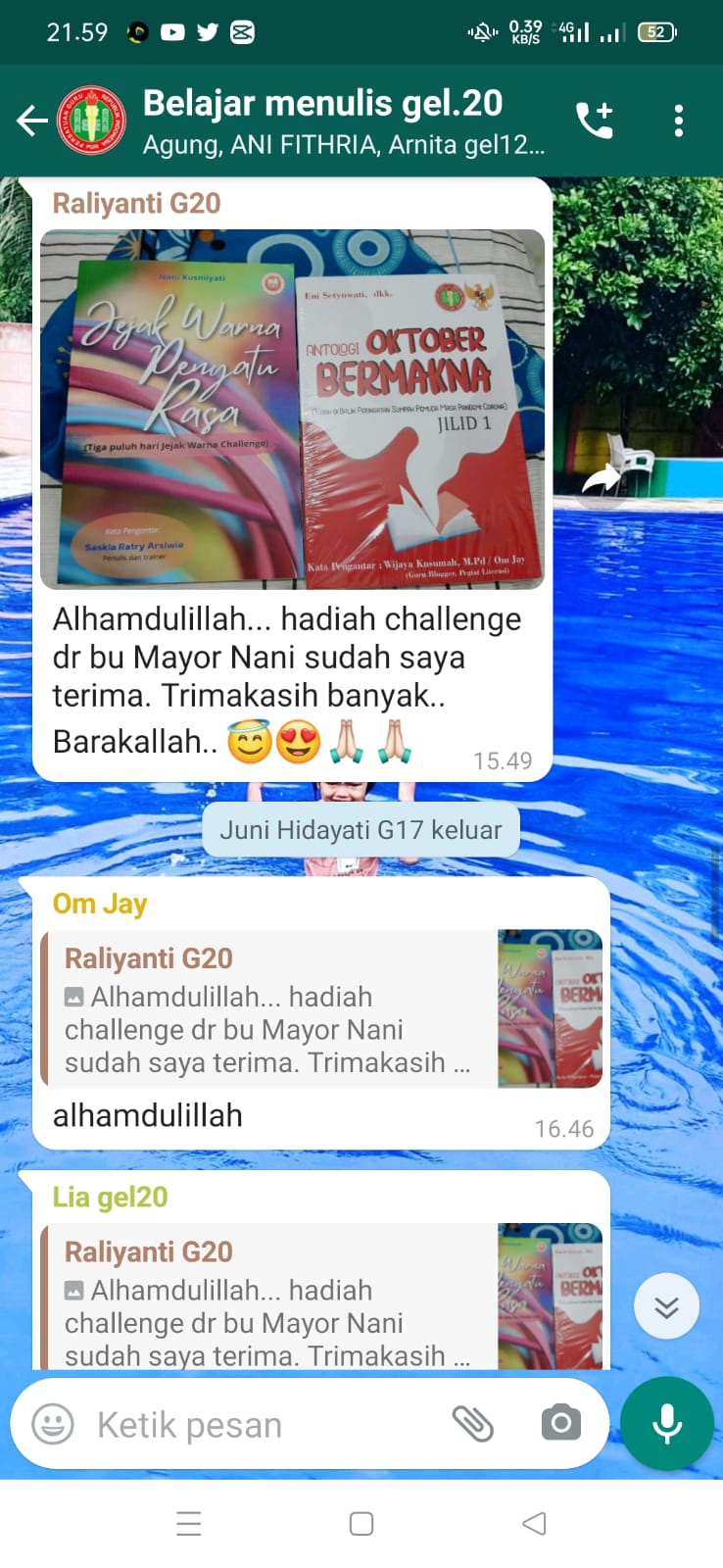
Task: Jump to quoted message in Lia gel20's reply
Action: 321,1296
